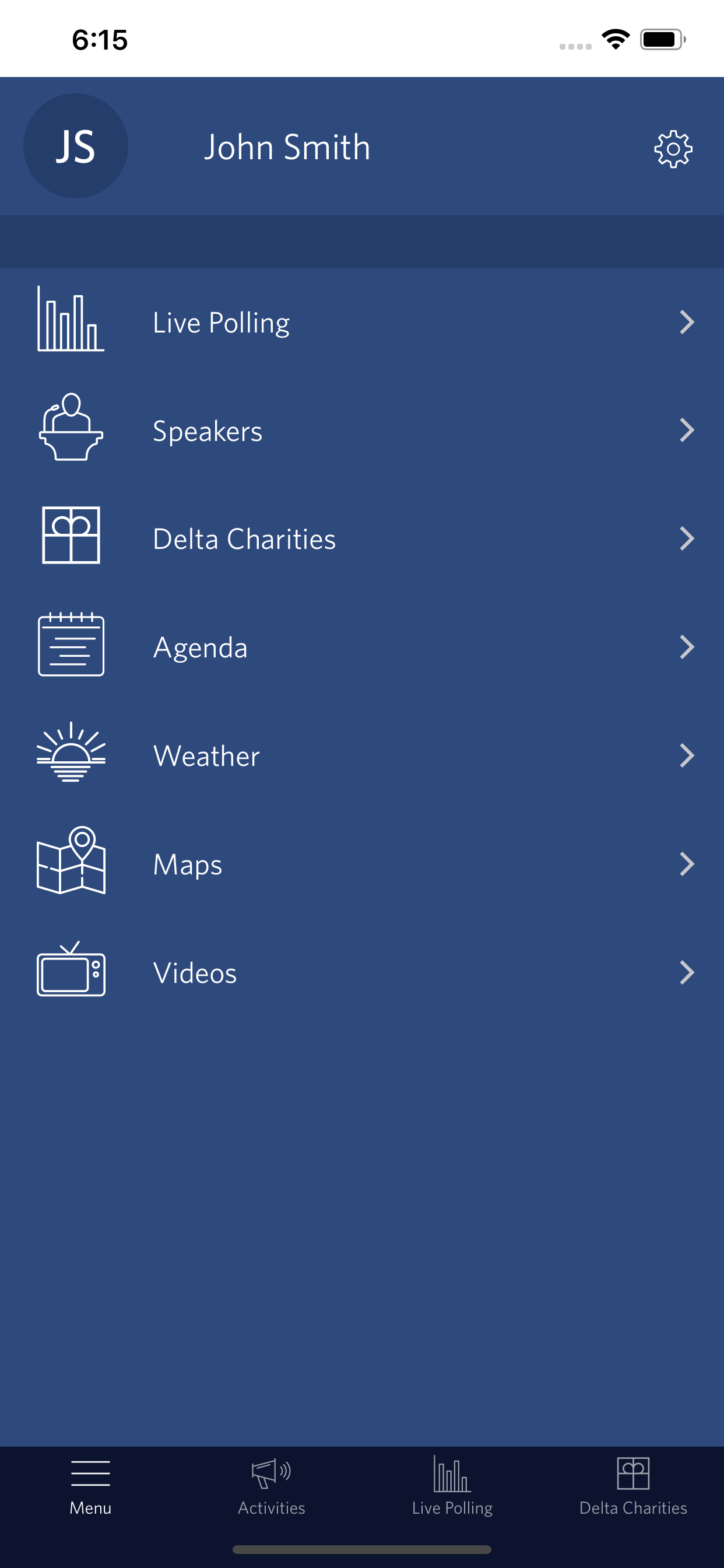The image size is (724, 1568).
Task: Tap the JS profile avatar
Action: pyautogui.click(x=75, y=146)
